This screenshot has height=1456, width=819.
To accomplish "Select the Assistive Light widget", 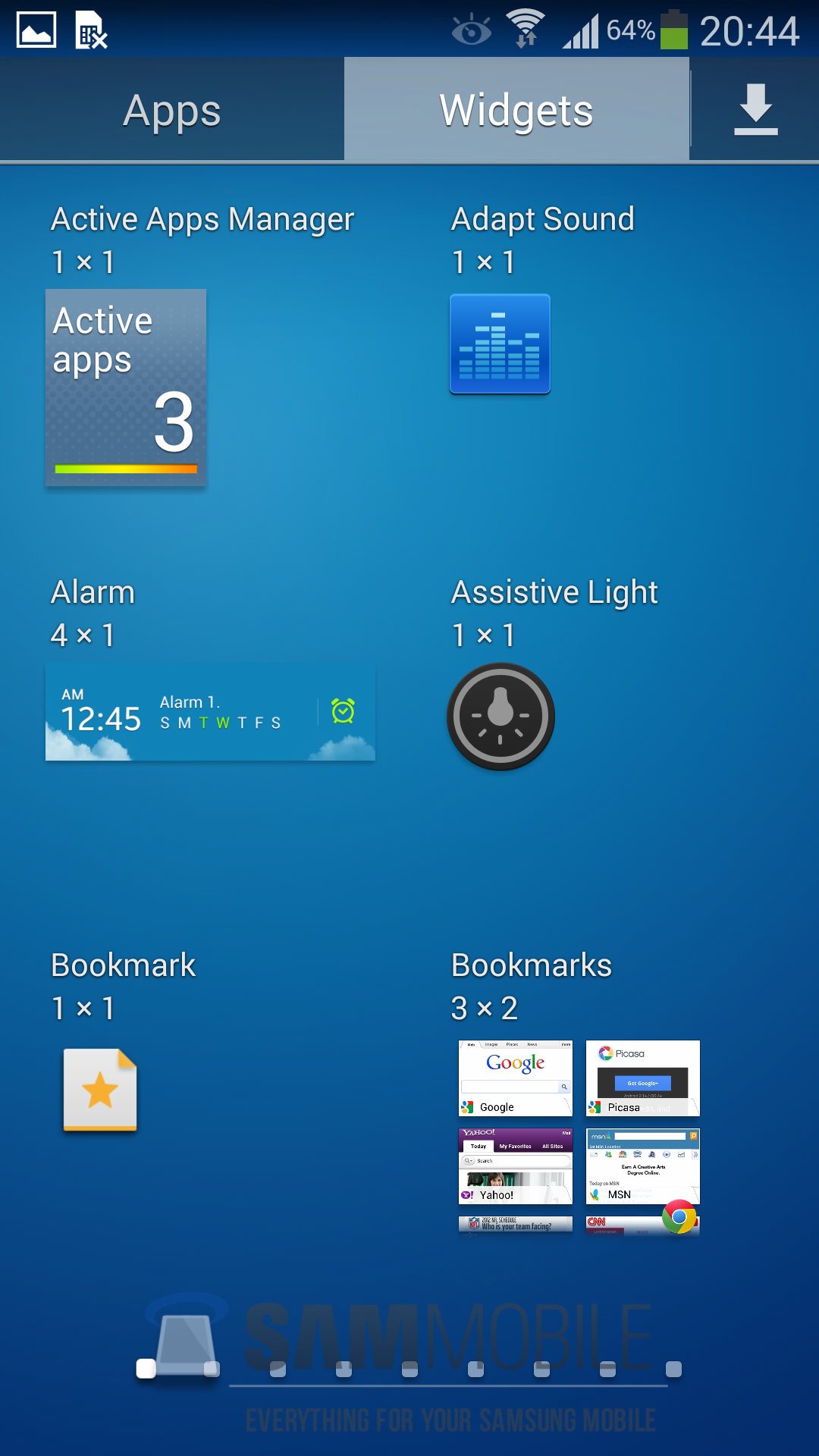I will pos(500,717).
